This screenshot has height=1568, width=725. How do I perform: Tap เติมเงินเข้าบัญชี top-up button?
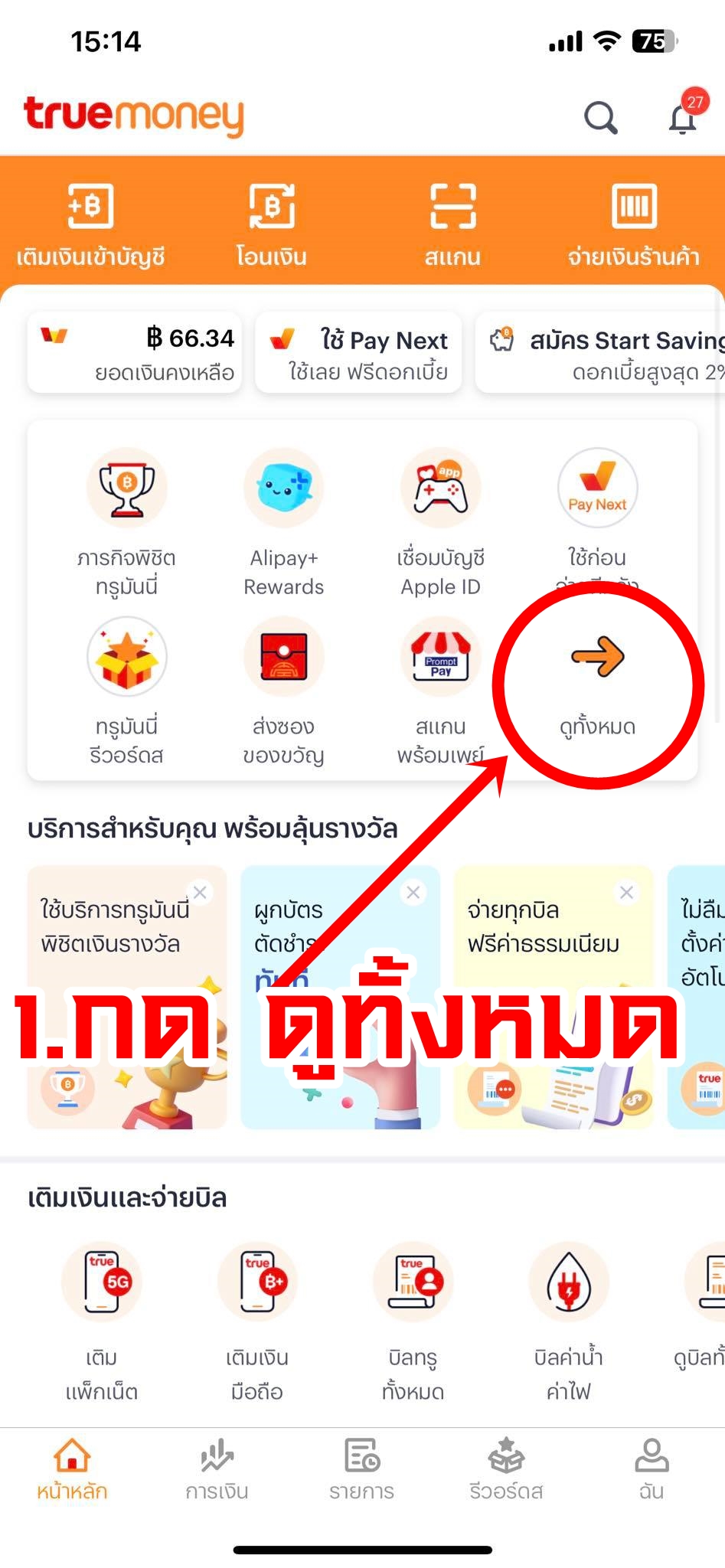pos(90,224)
